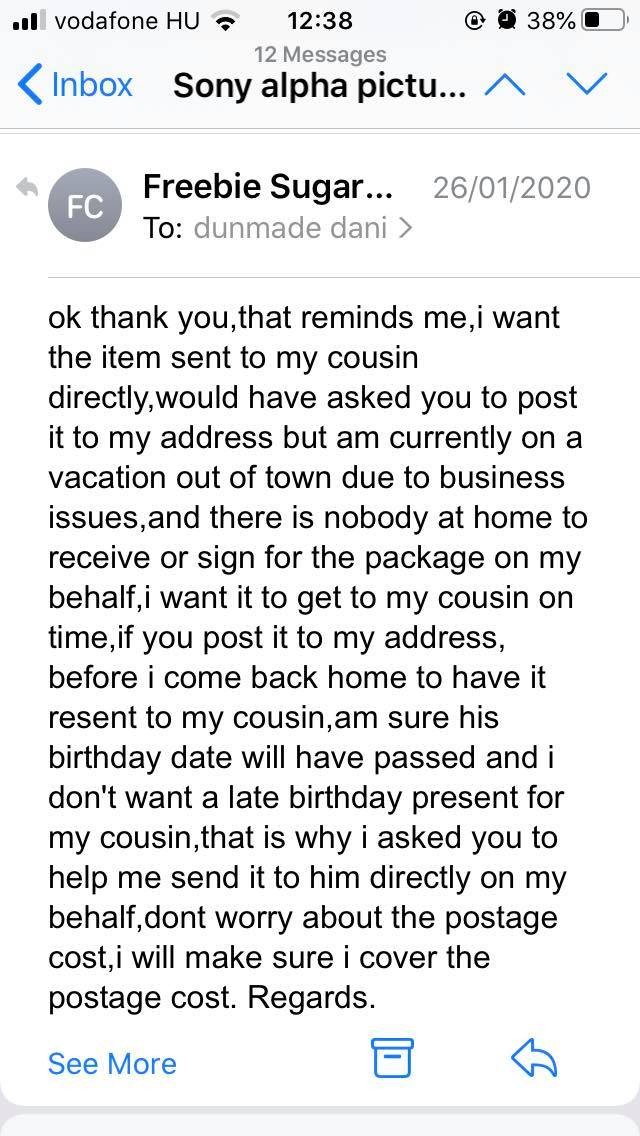The height and width of the screenshot is (1136, 640).
Task: Expand the email with See More
Action: [x=112, y=1063]
